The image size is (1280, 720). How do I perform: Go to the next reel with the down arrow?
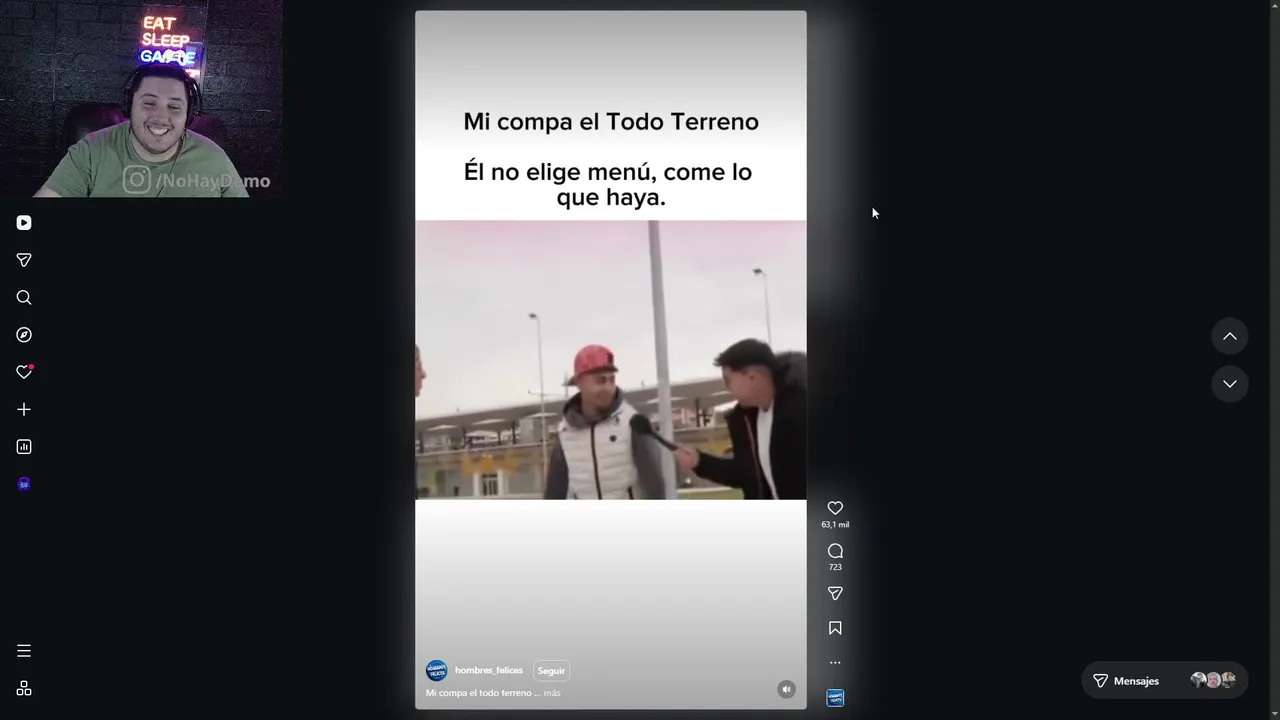[1229, 384]
